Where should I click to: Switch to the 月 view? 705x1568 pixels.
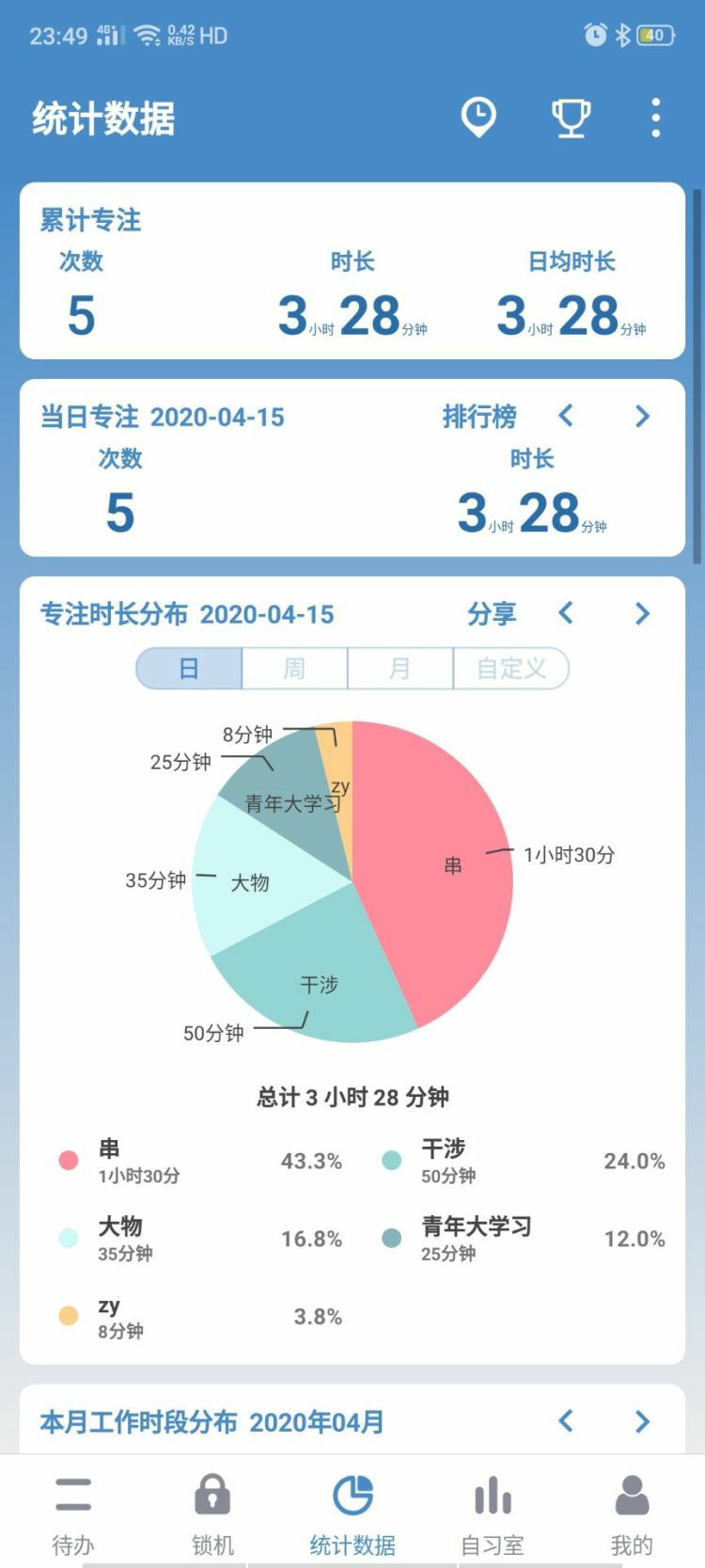[399, 669]
